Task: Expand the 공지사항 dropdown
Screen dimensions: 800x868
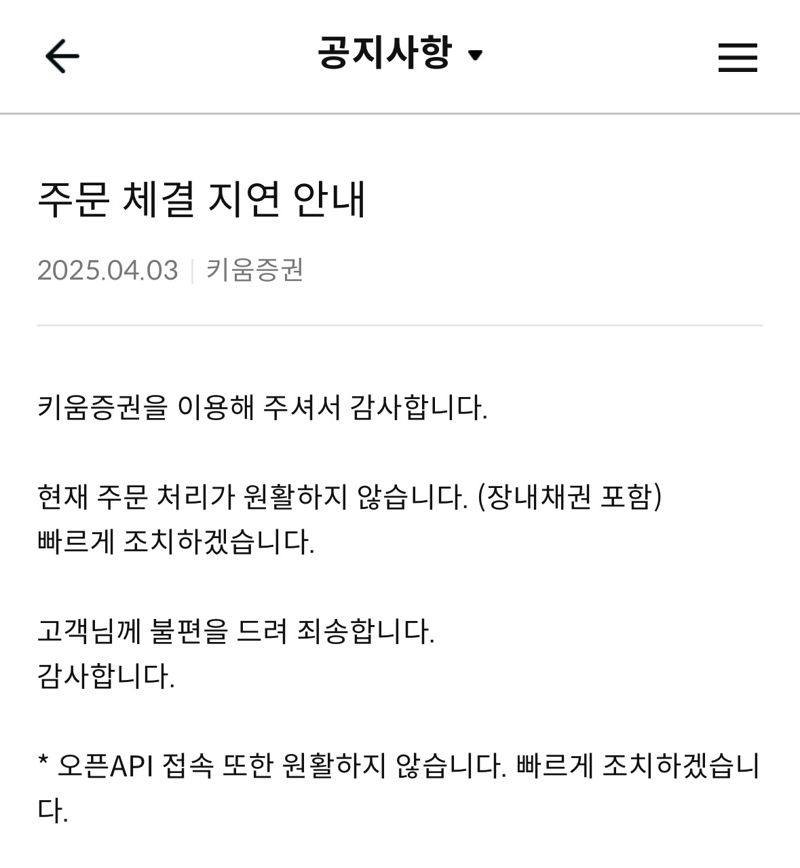Action: point(400,55)
